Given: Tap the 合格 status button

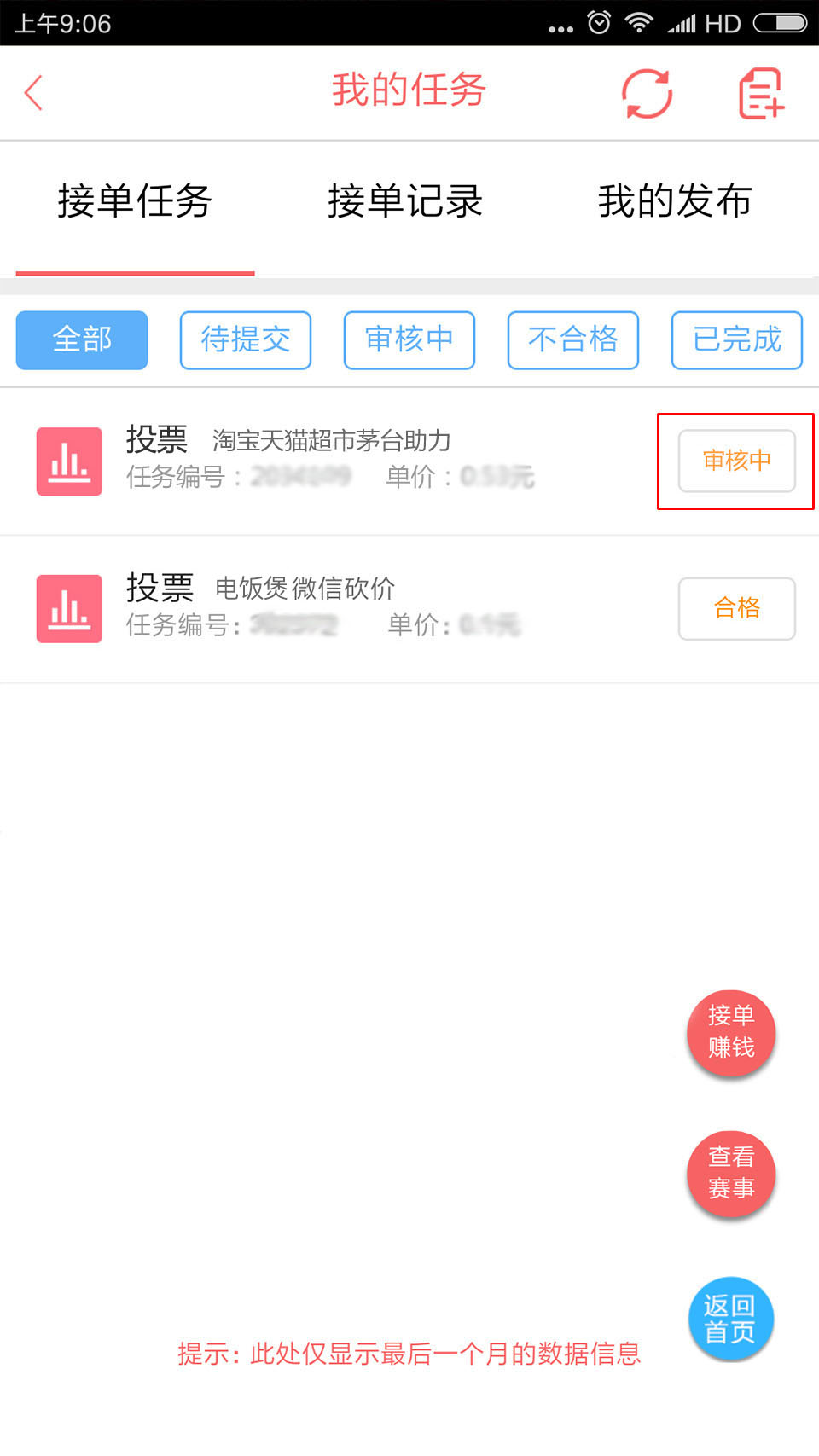Looking at the screenshot, I should tap(736, 608).
